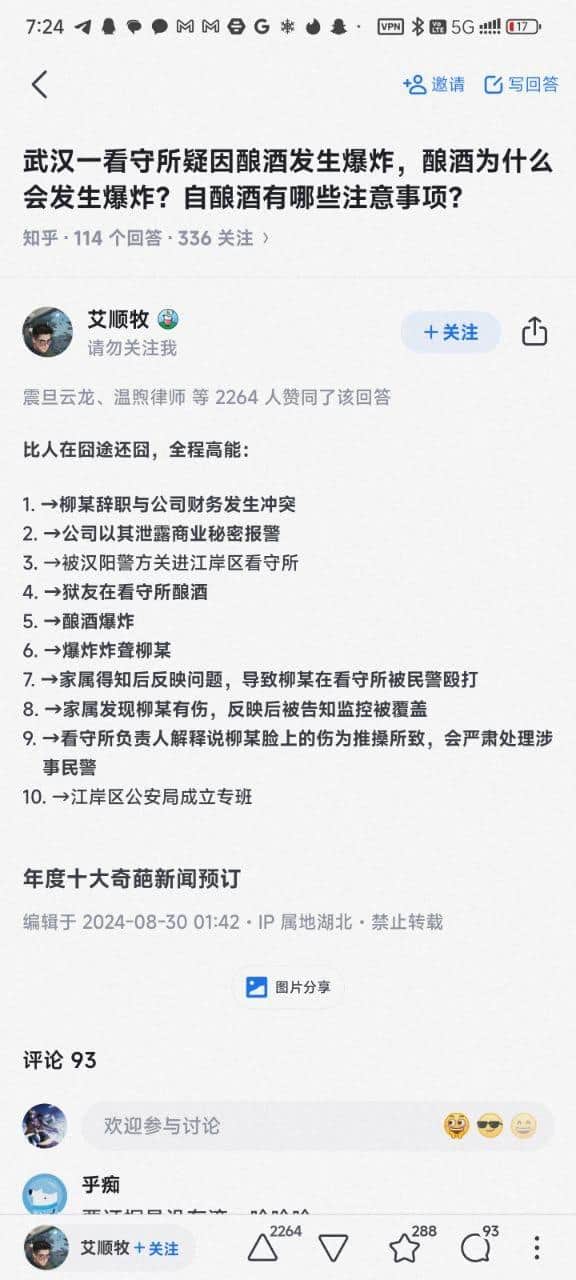The height and width of the screenshot is (1280, 576).
Task: Go back using the top-left arrow
Action: (39, 85)
